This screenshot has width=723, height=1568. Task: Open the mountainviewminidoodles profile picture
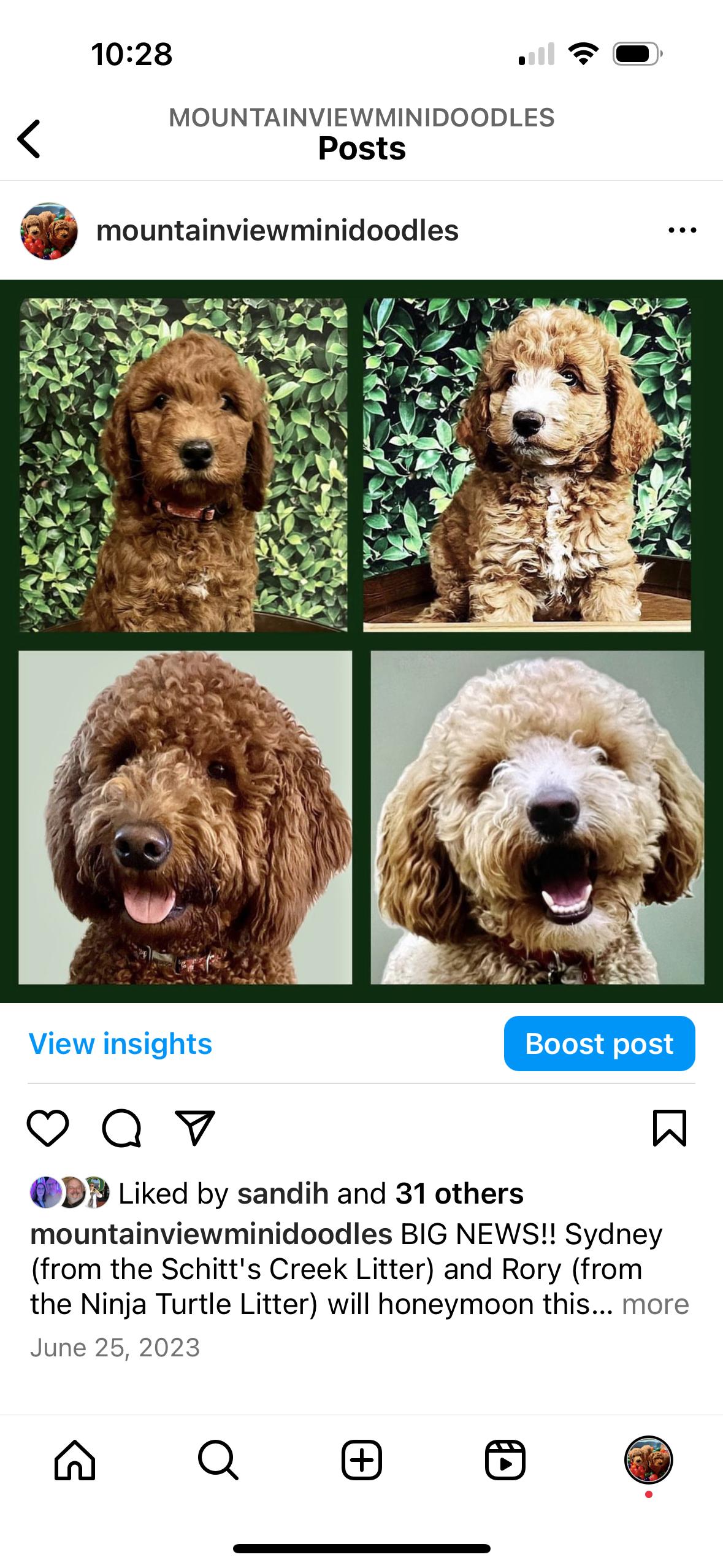pyautogui.click(x=49, y=231)
